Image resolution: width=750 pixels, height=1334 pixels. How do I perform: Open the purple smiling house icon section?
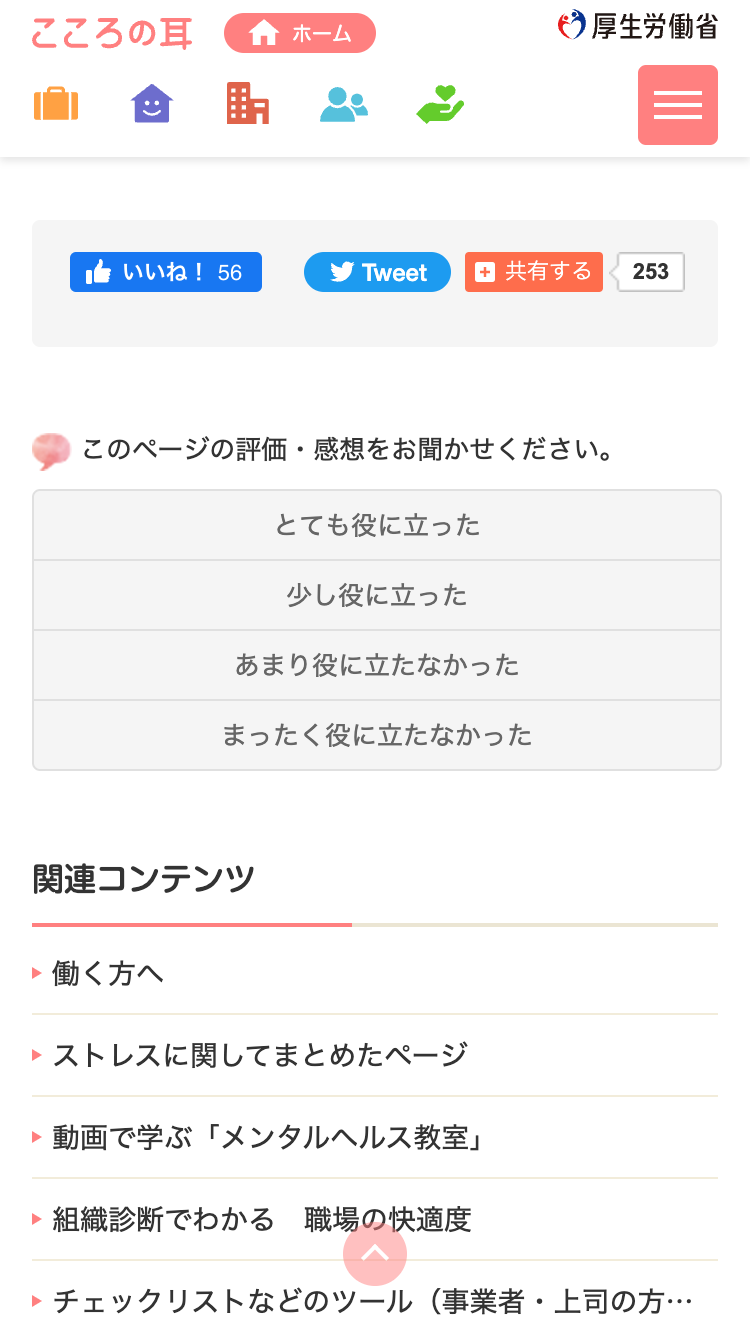pos(152,104)
